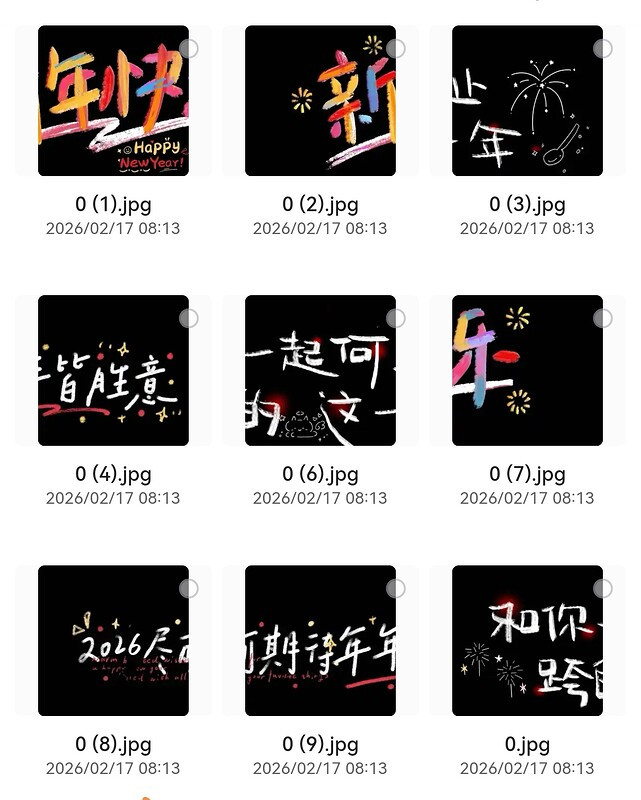The height and width of the screenshot is (800, 641).
Task: Select 0 (8).jpg using its circle
Action: coord(189,588)
